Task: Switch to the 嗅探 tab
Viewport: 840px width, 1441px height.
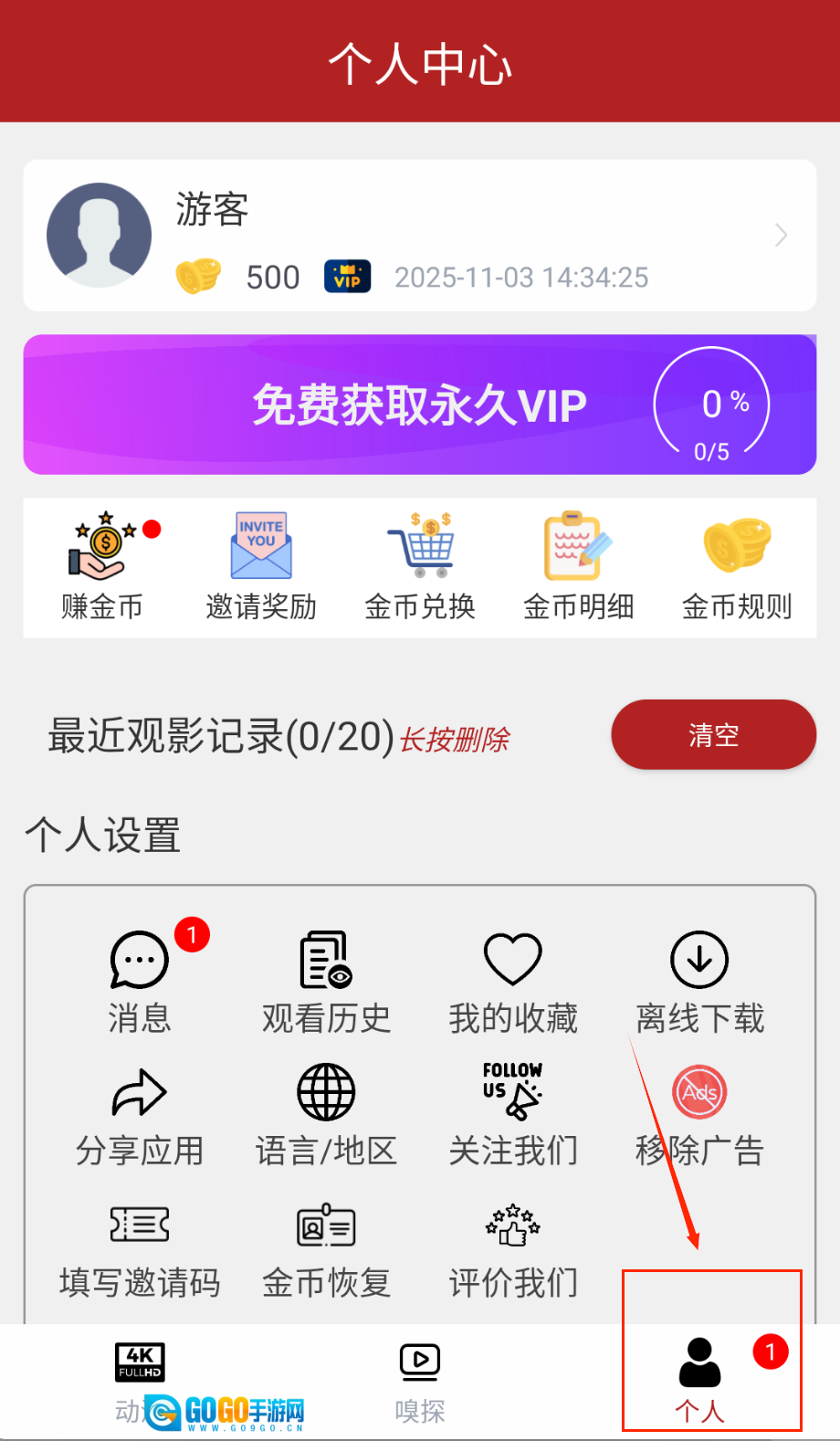Action: tap(420, 1383)
